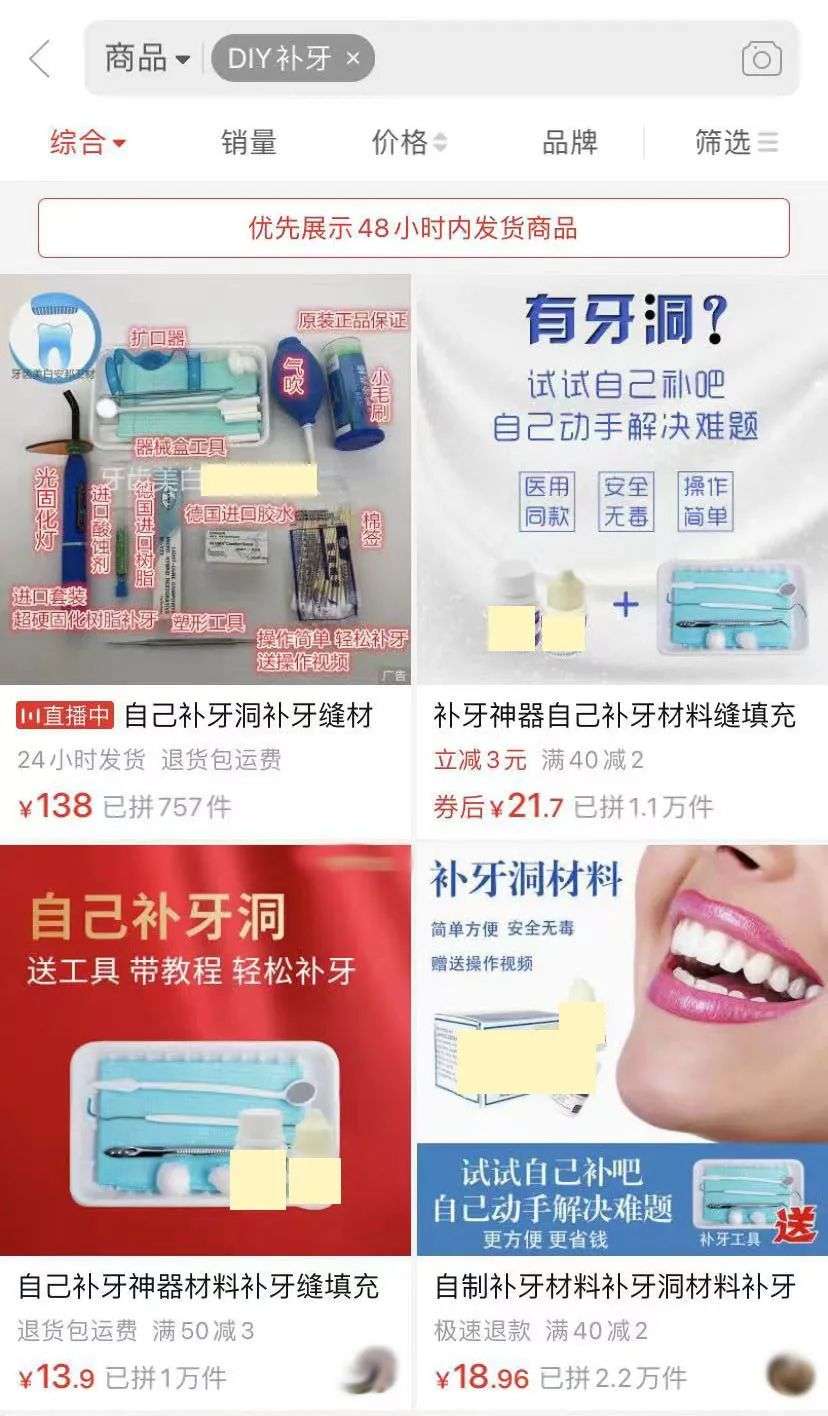Tap the 48小时内发货 priority banner
The image size is (828, 1416).
(x=413, y=228)
